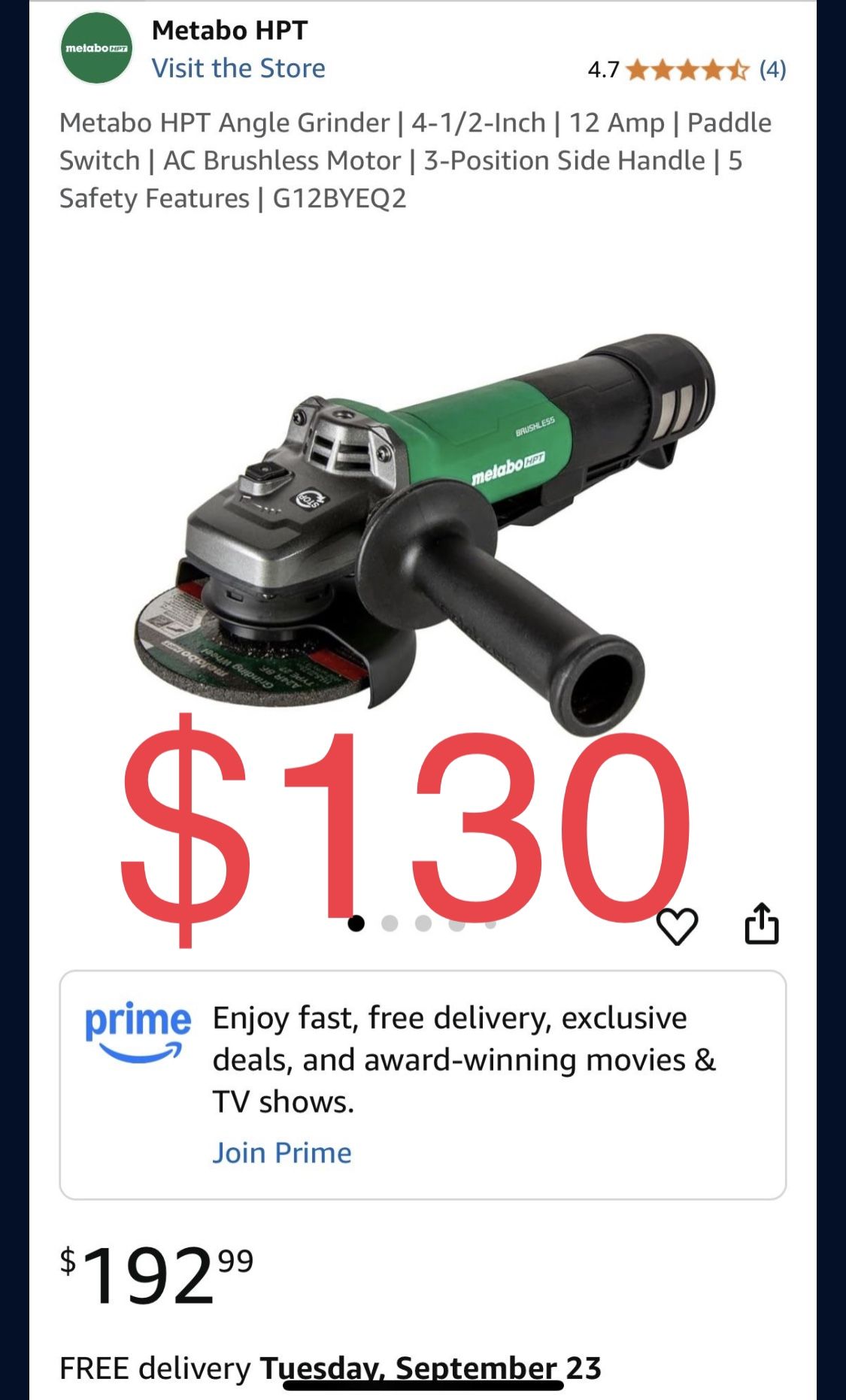Click the 'Join Prime' link
846x1400 pixels.
point(281,1152)
